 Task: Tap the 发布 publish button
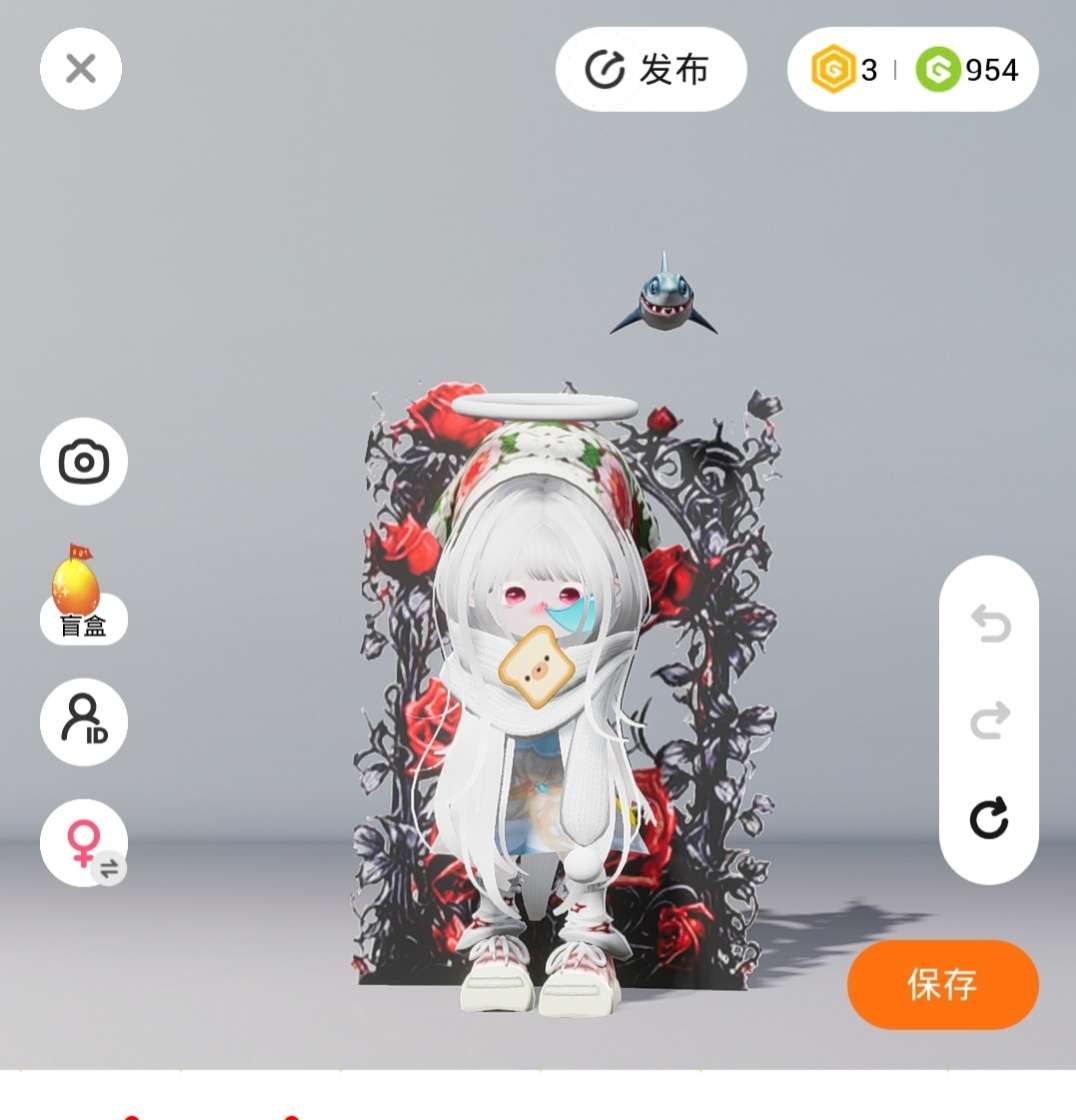(x=651, y=69)
